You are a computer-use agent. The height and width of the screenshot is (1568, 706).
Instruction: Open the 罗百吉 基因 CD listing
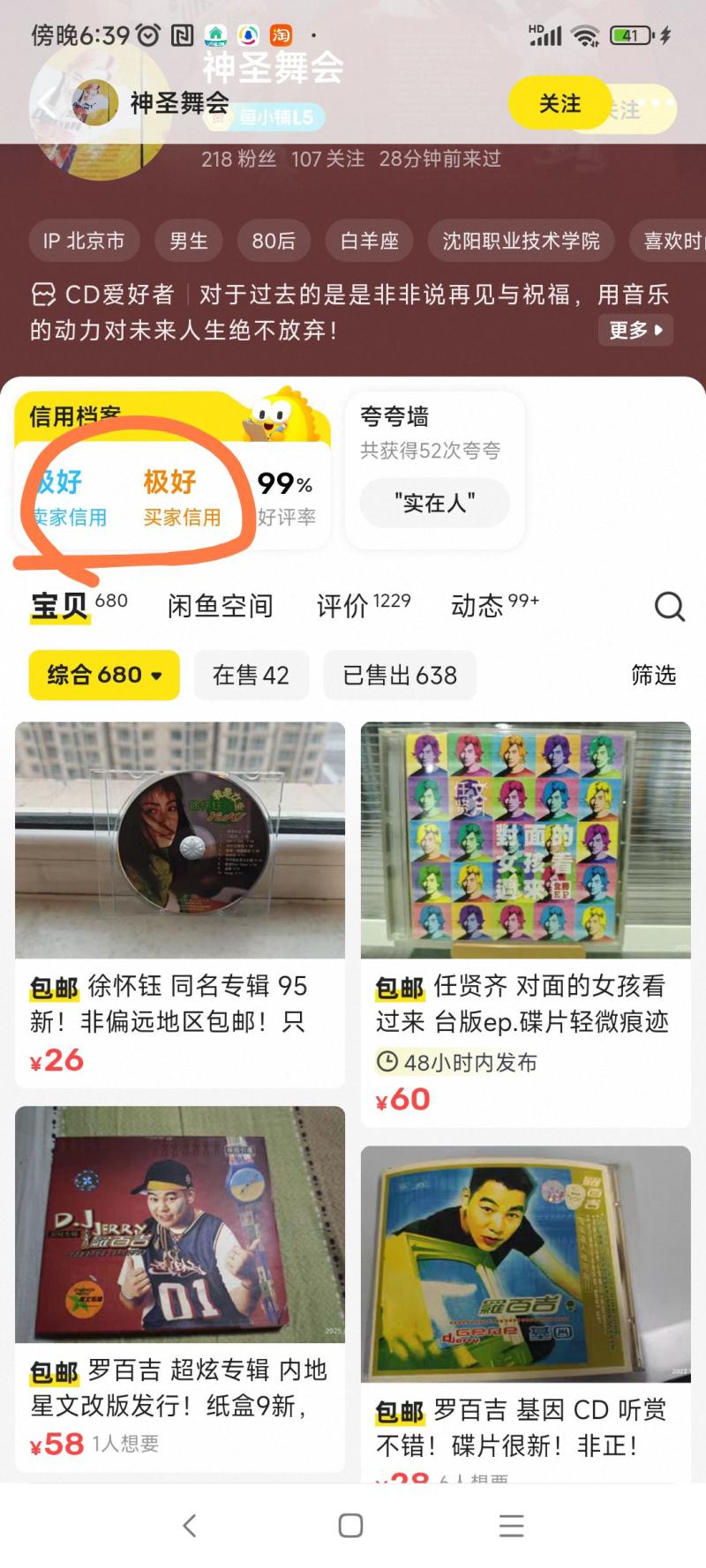[x=525, y=1305]
